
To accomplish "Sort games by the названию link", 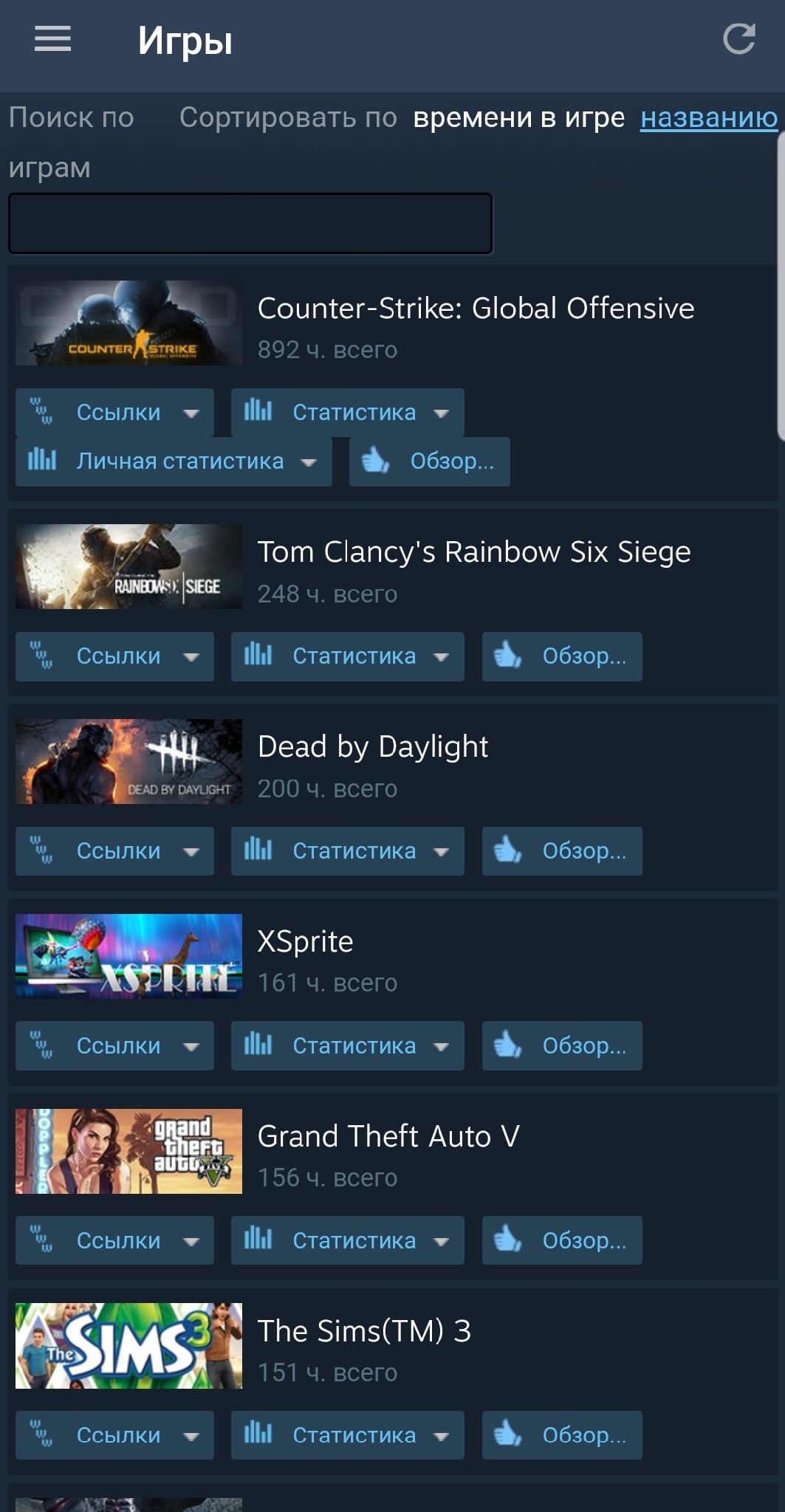I will tap(709, 117).
